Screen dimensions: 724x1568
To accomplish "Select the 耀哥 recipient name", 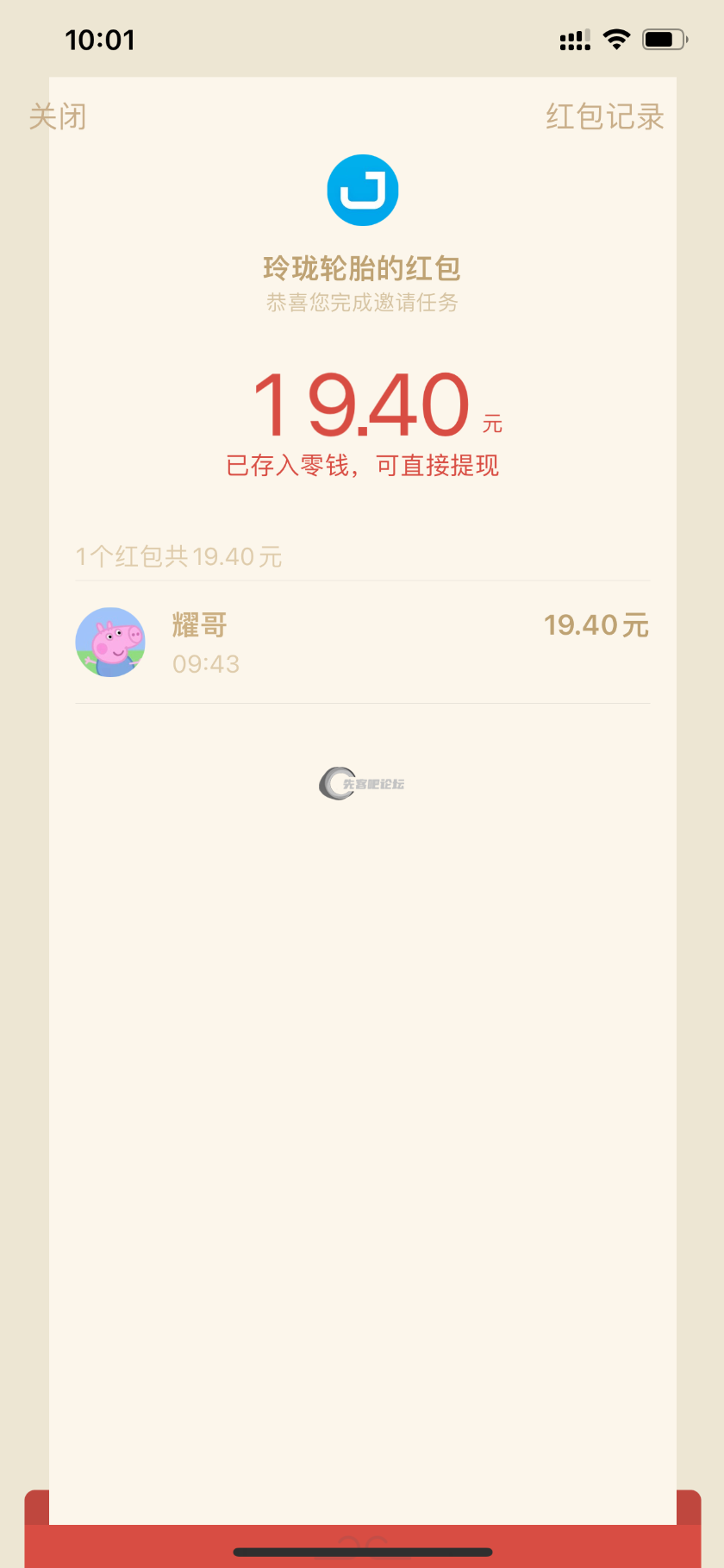I will (x=197, y=624).
